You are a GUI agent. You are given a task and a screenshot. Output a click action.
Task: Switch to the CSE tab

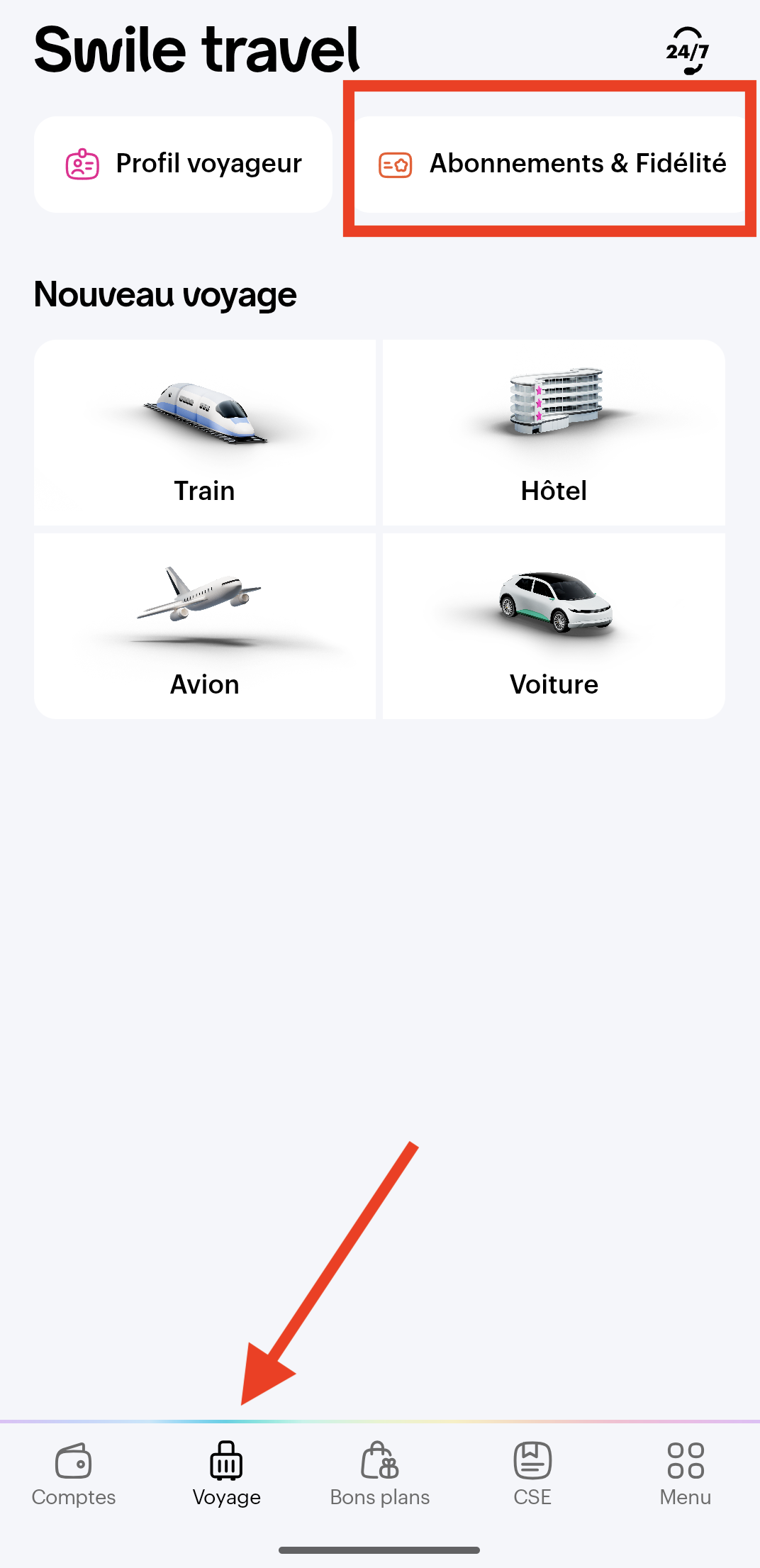[532, 1473]
